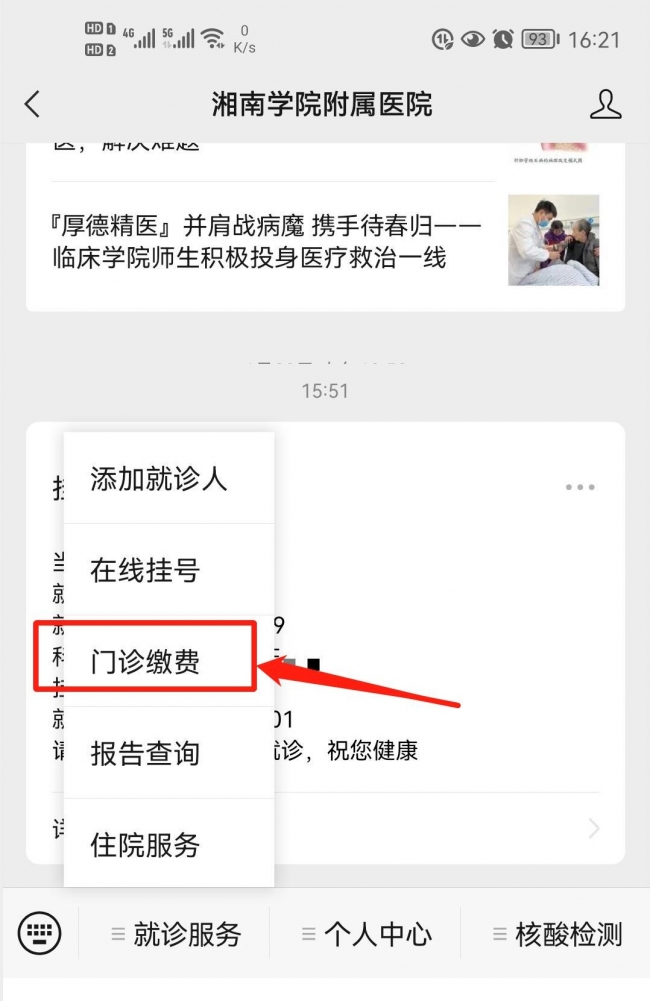This screenshot has width=650, height=1001.
Task: Select 在线挂号 from the popup menu
Action: [146, 571]
